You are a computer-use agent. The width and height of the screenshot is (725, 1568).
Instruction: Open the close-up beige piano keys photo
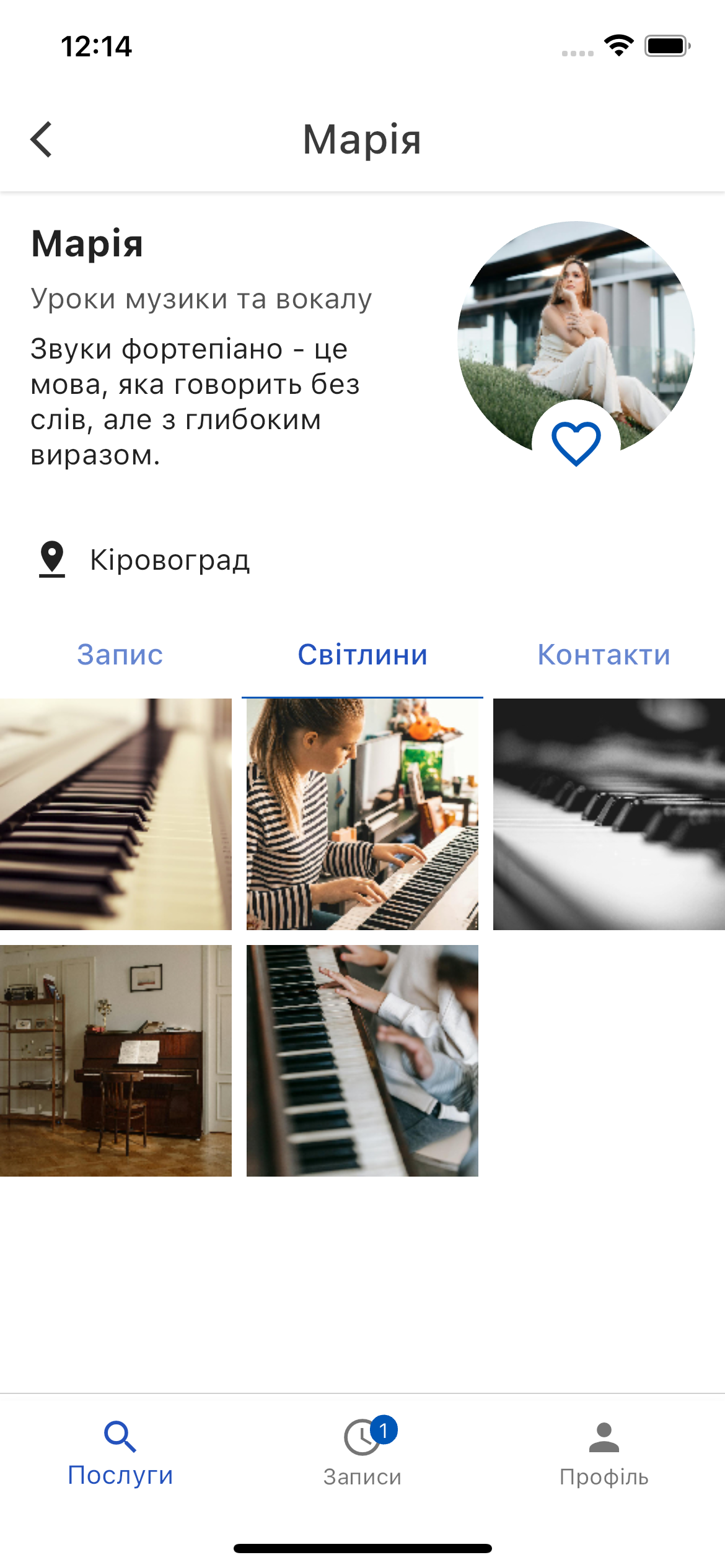click(116, 814)
